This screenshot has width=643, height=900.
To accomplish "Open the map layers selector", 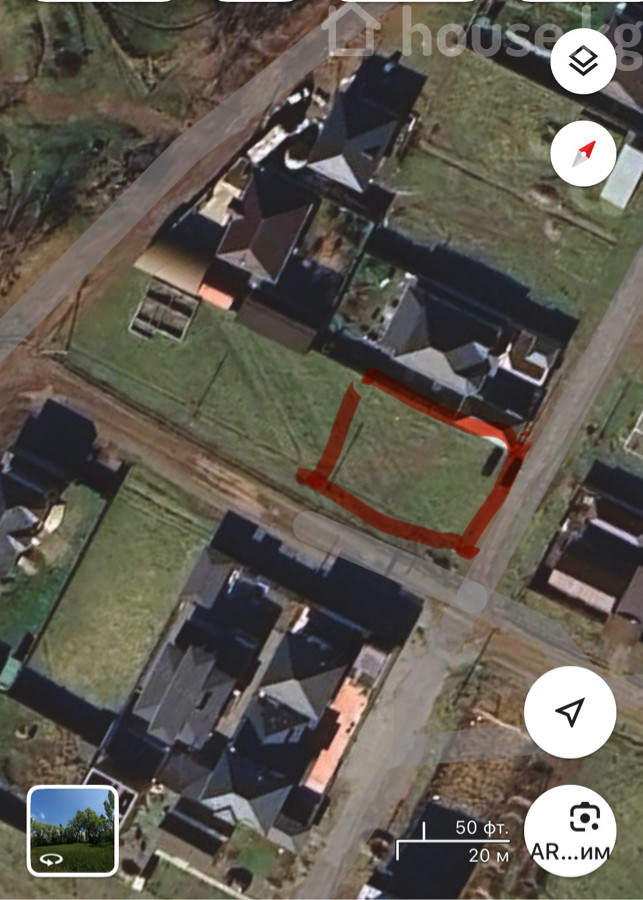I will coord(583,62).
